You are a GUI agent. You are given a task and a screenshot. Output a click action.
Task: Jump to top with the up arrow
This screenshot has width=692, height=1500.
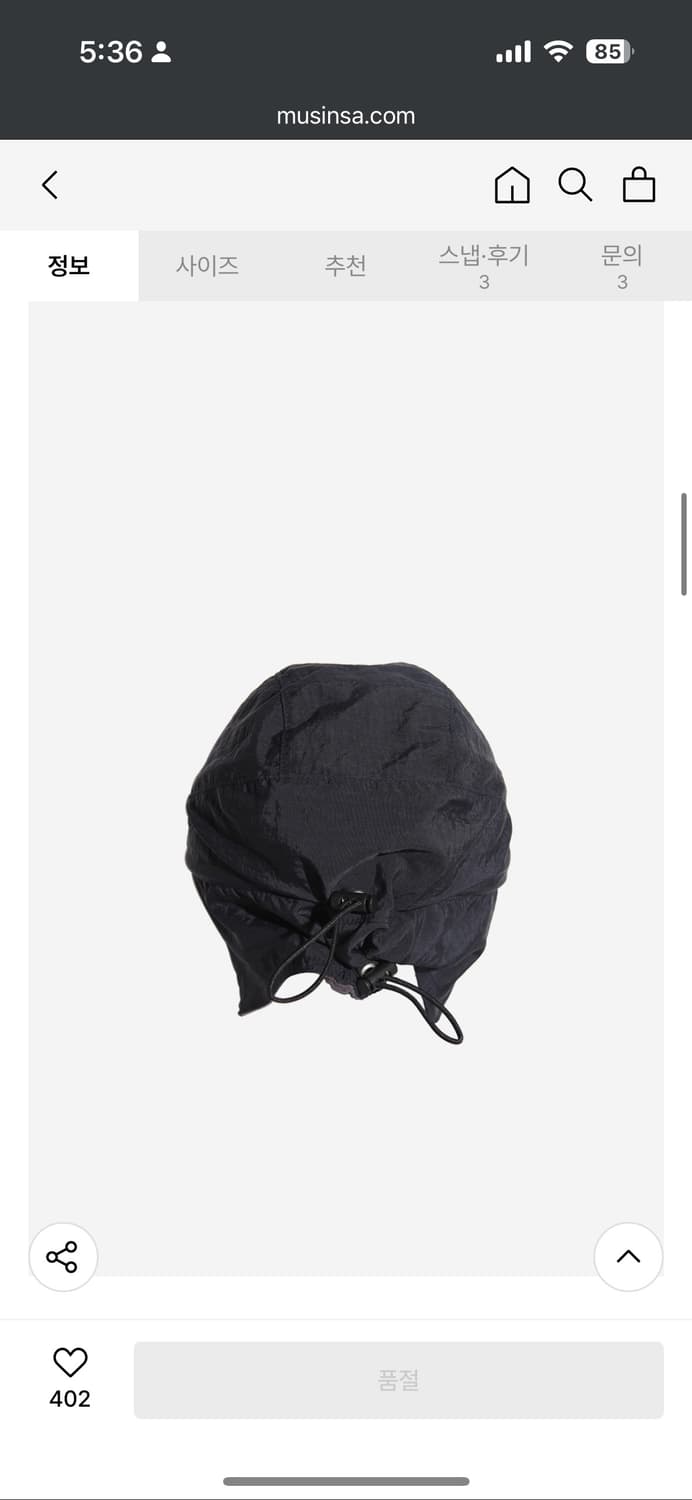point(628,1257)
